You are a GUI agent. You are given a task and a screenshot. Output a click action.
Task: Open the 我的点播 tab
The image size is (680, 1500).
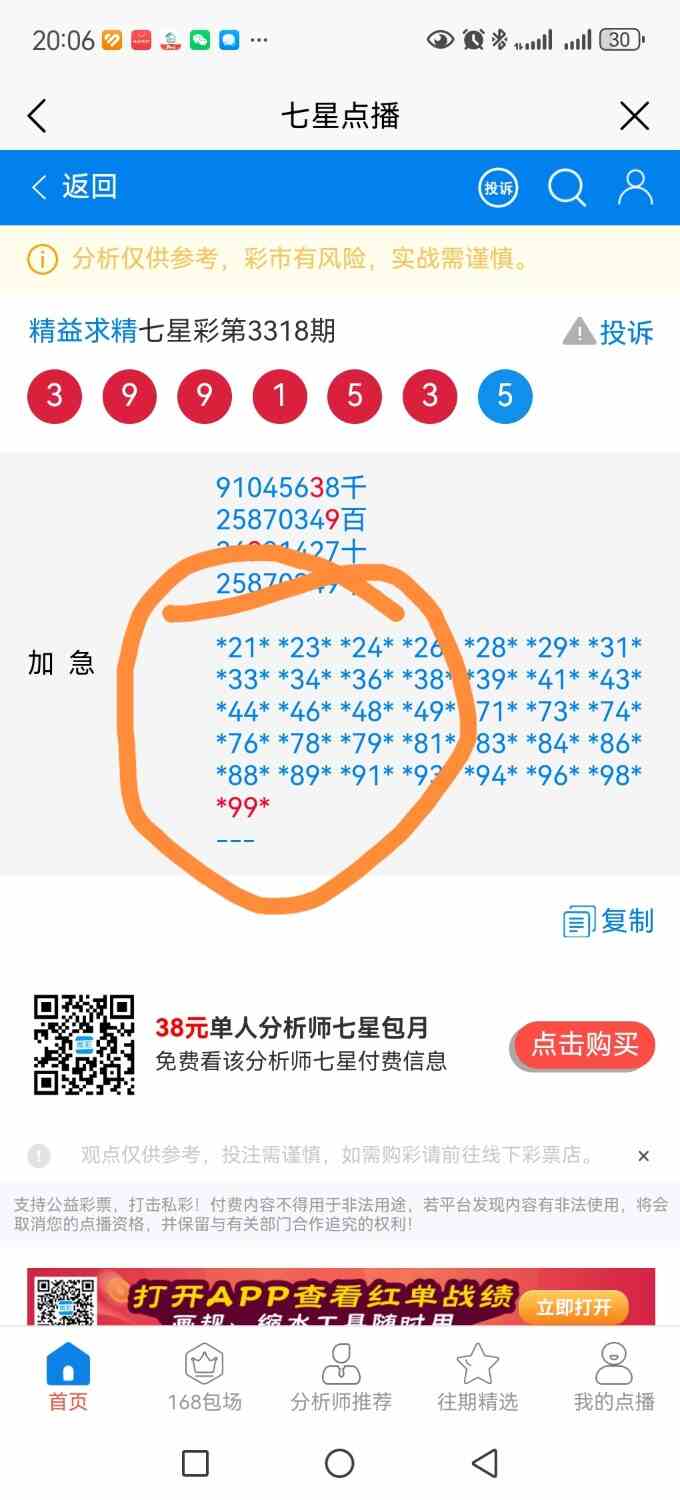pos(613,1380)
